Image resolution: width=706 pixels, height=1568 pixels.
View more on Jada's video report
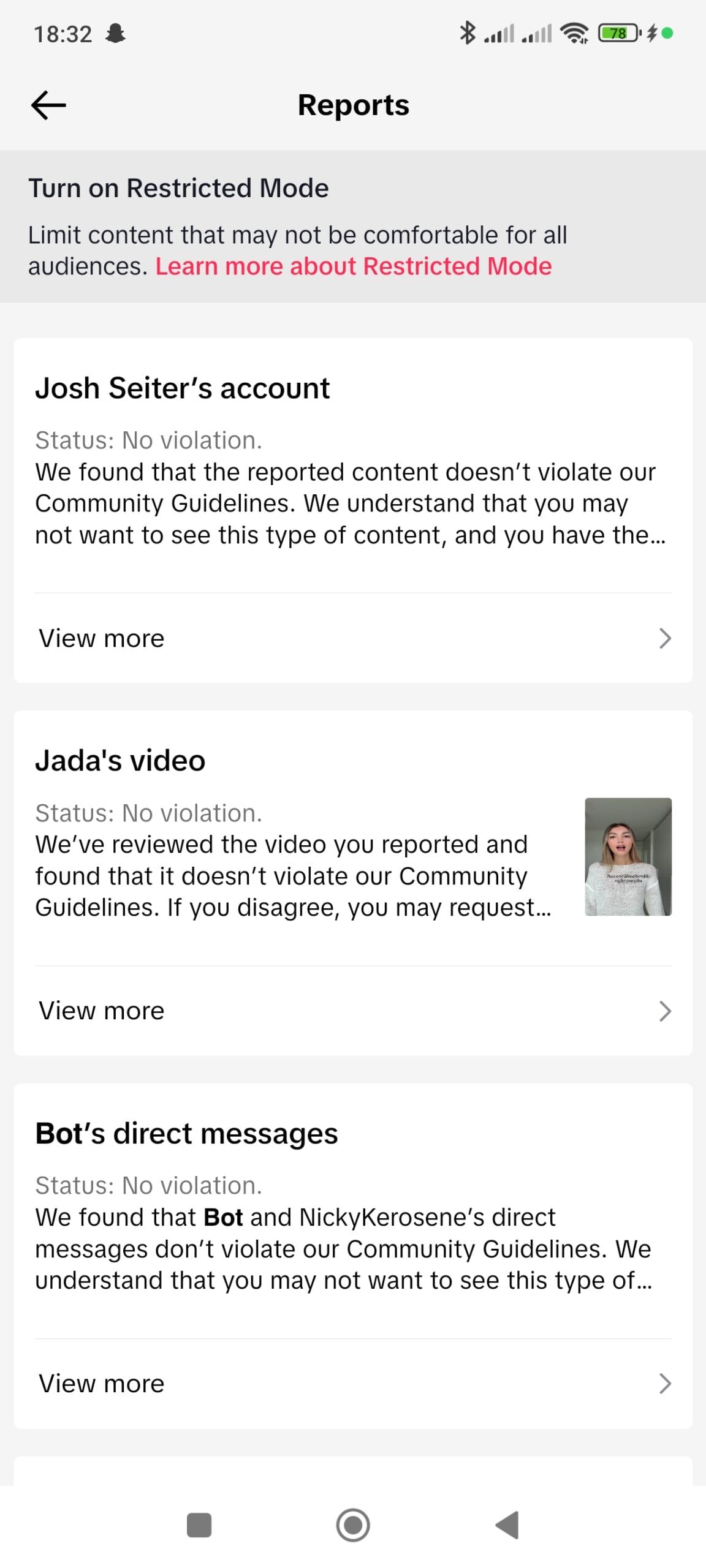(354, 1011)
